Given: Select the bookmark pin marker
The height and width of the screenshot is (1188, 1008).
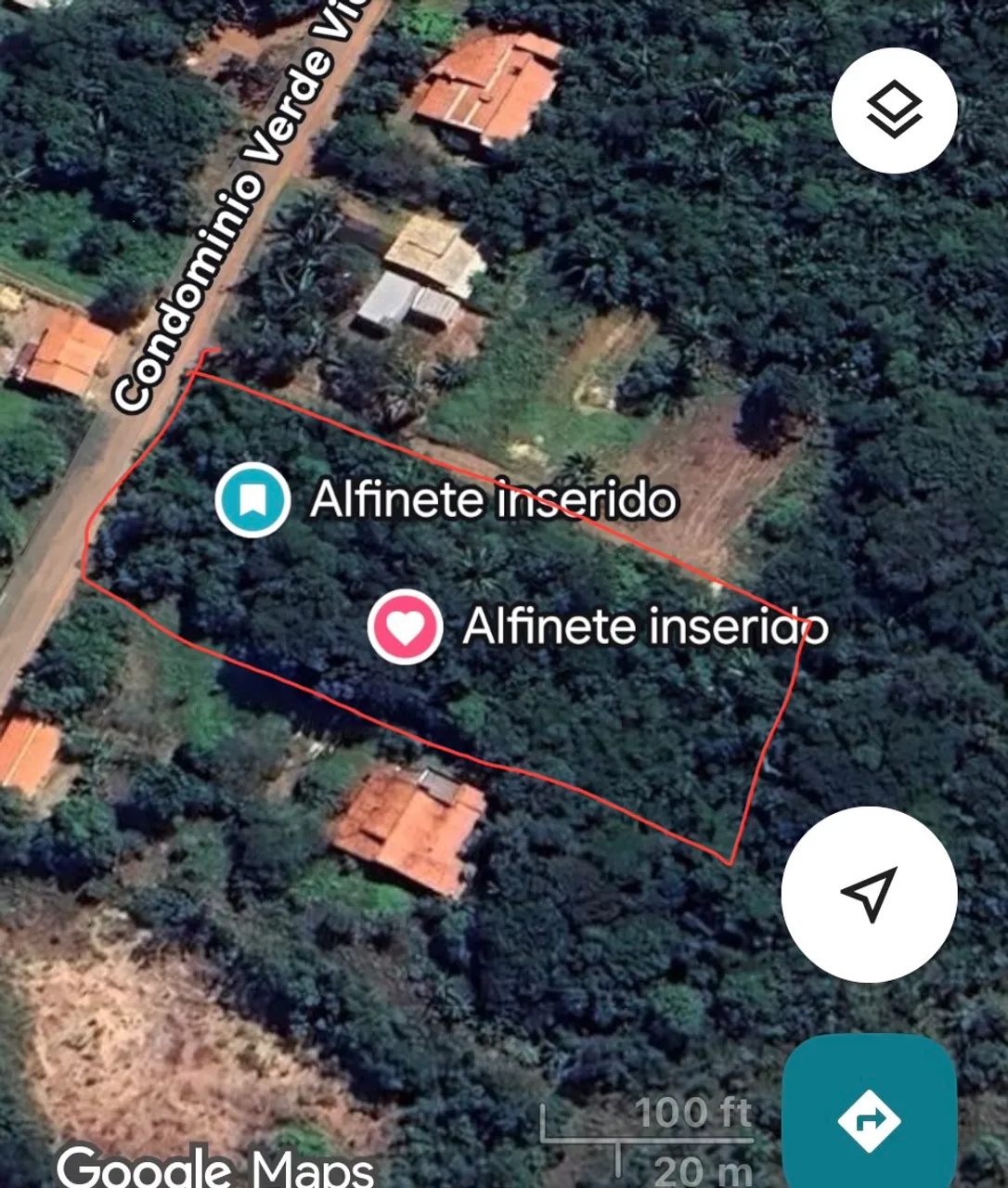Looking at the screenshot, I should coord(252,500).
